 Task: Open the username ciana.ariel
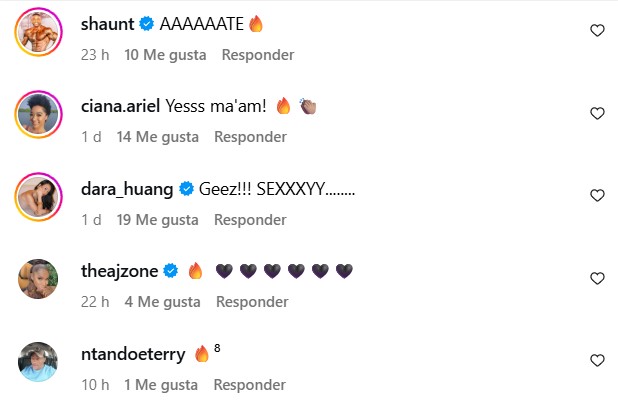click(119, 106)
